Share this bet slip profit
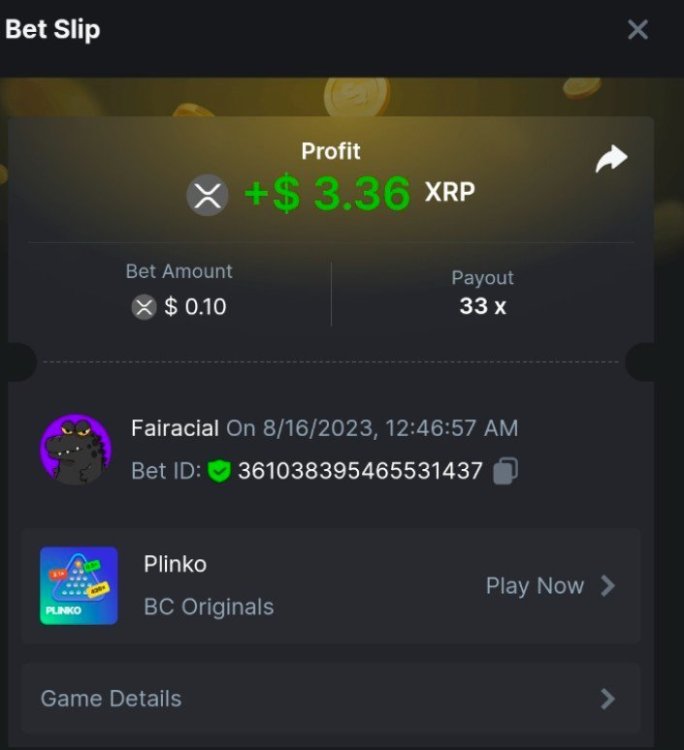Viewport: 684px width, 750px height. tap(611, 159)
